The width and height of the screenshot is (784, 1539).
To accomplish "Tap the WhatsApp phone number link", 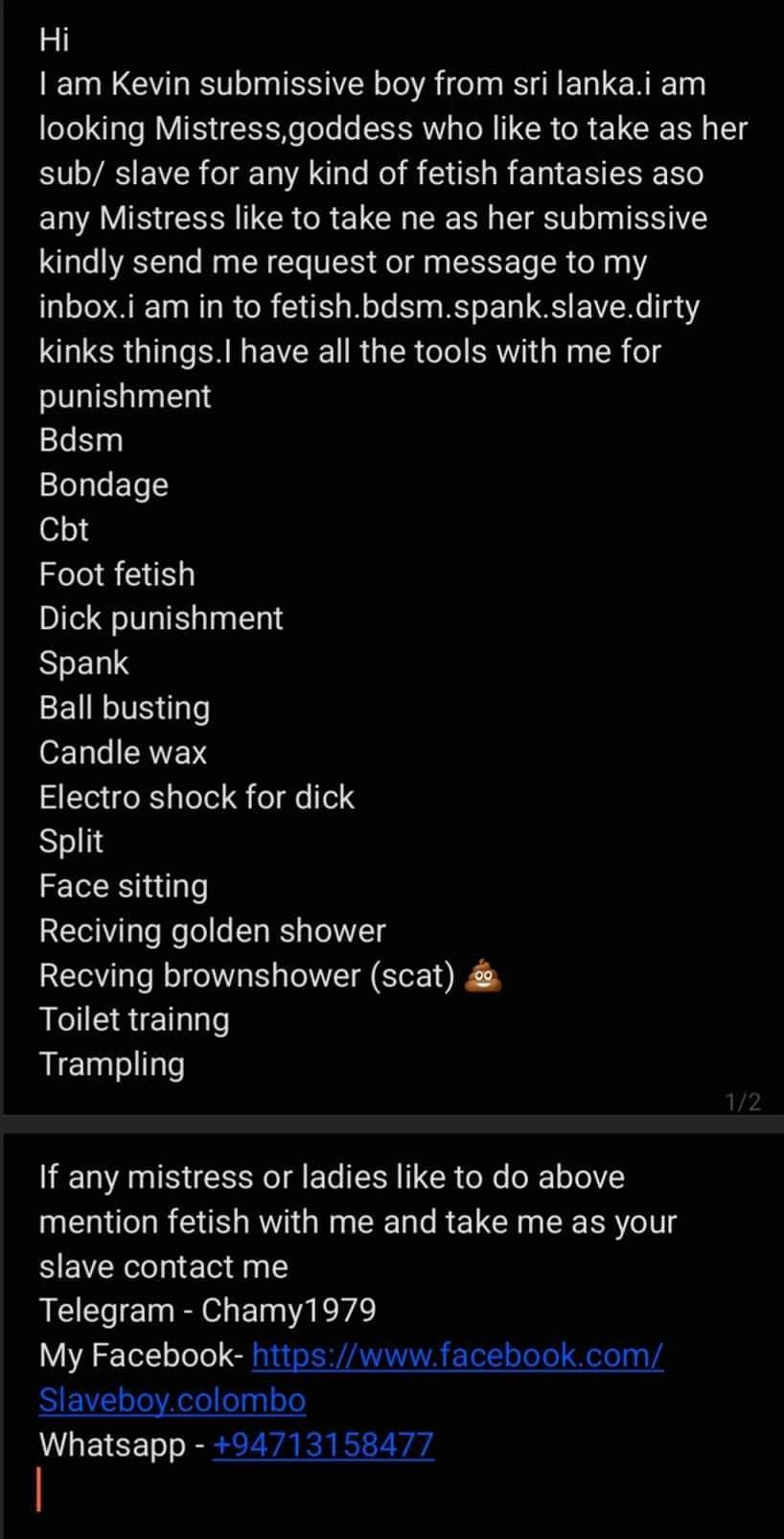I will pyautogui.click(x=323, y=1444).
